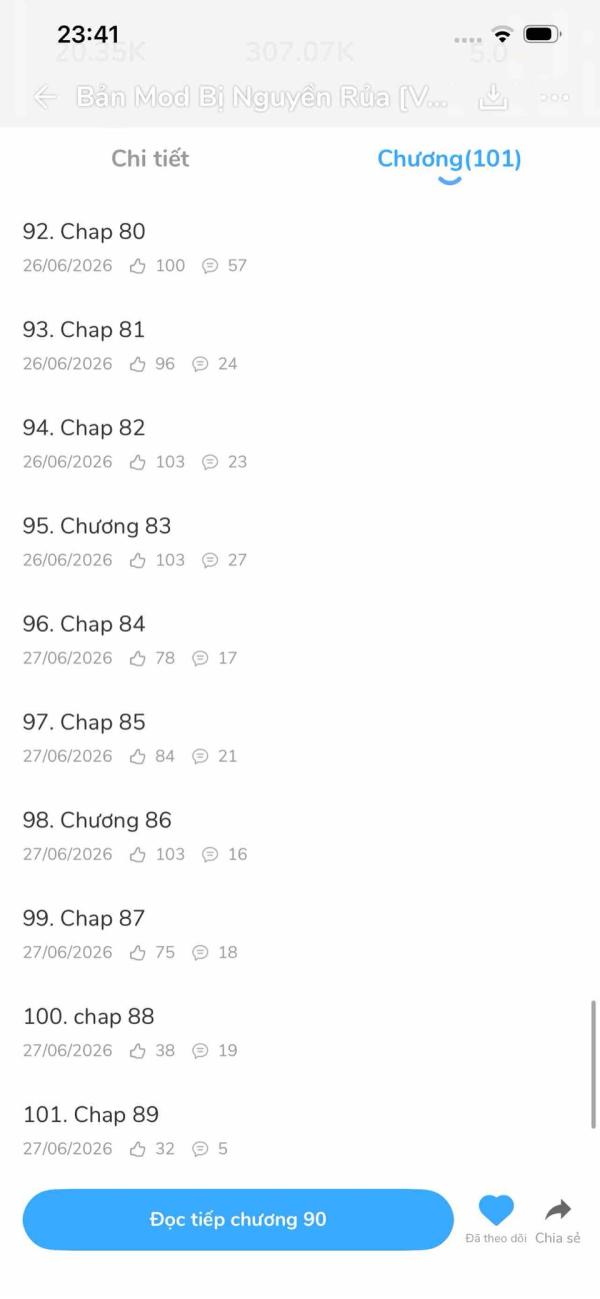This screenshot has height=1299, width=600.
Task: Switch to the Chi tiết tab
Action: click(150, 158)
